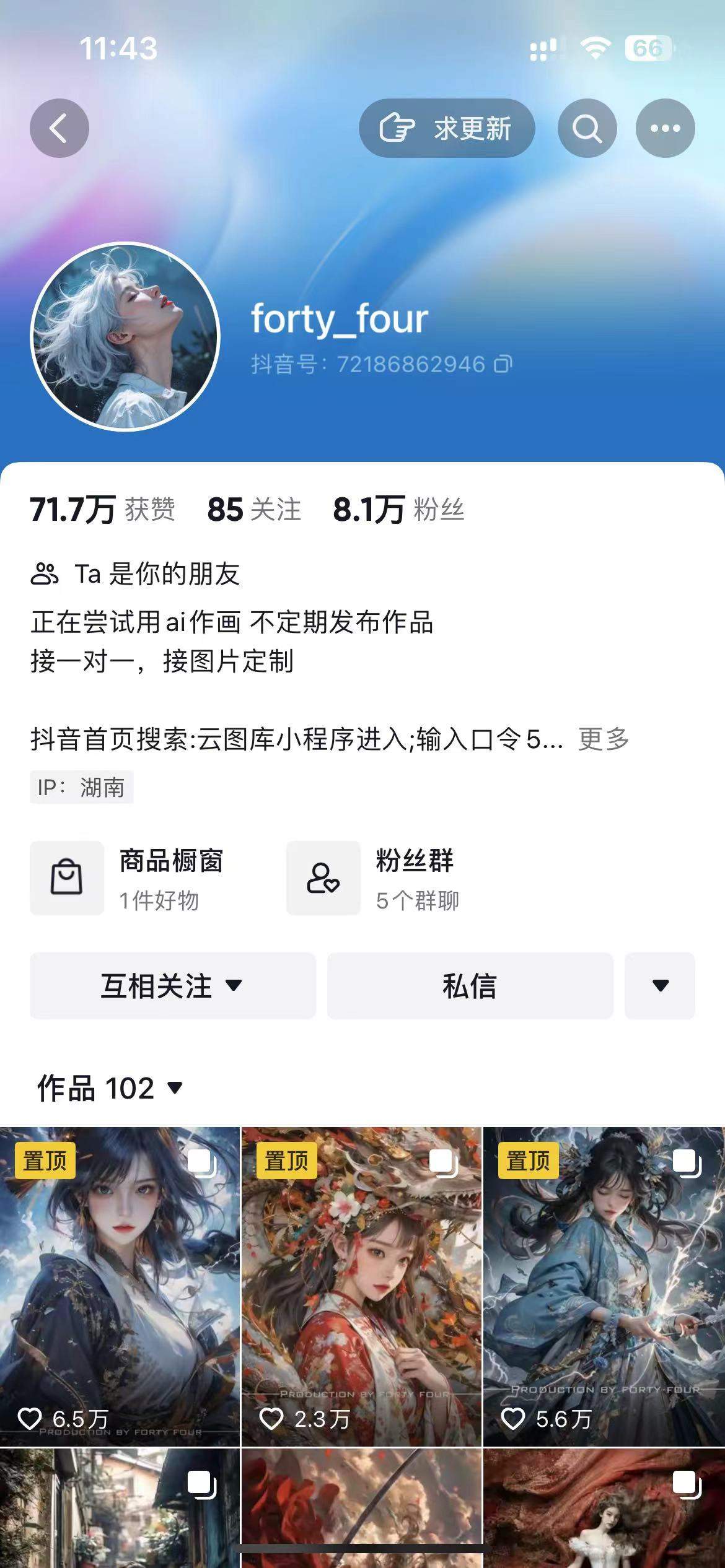
Task: Open the 作品 102 sorting dropdown
Action: [110, 1088]
